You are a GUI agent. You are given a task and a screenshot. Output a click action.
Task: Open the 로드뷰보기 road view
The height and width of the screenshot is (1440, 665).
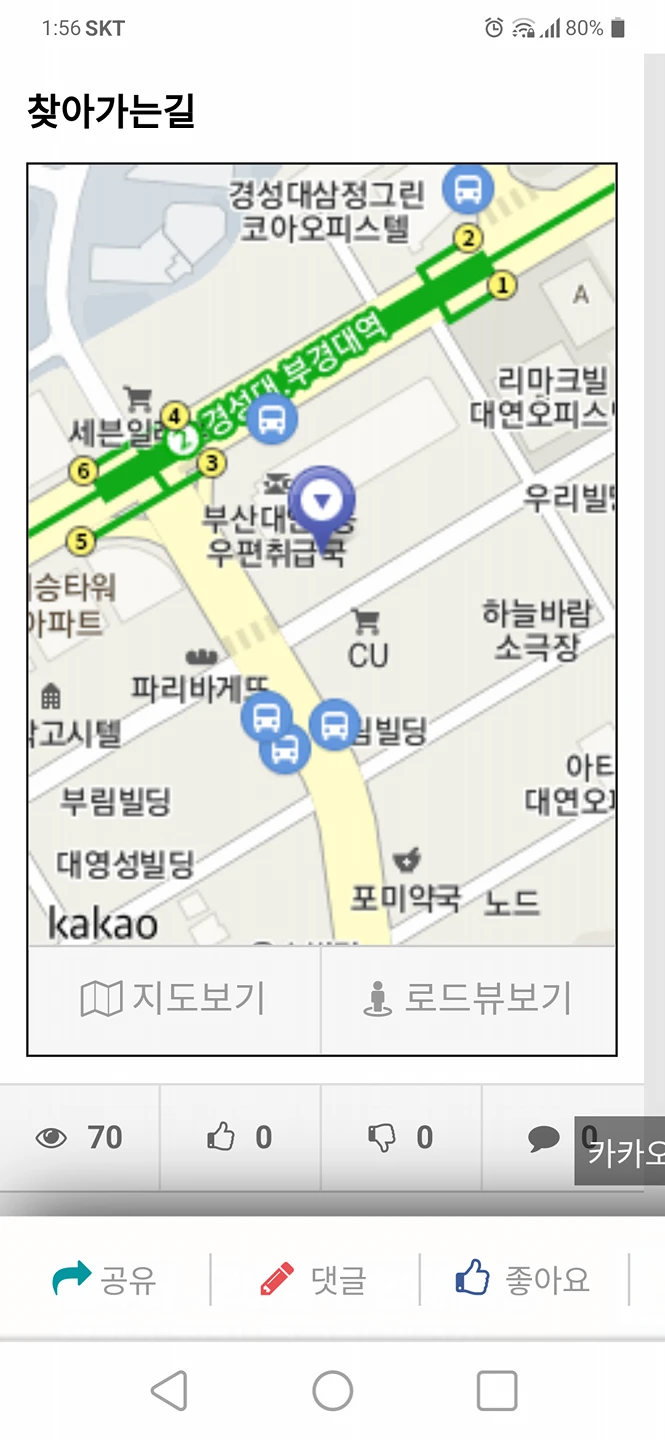click(x=468, y=999)
